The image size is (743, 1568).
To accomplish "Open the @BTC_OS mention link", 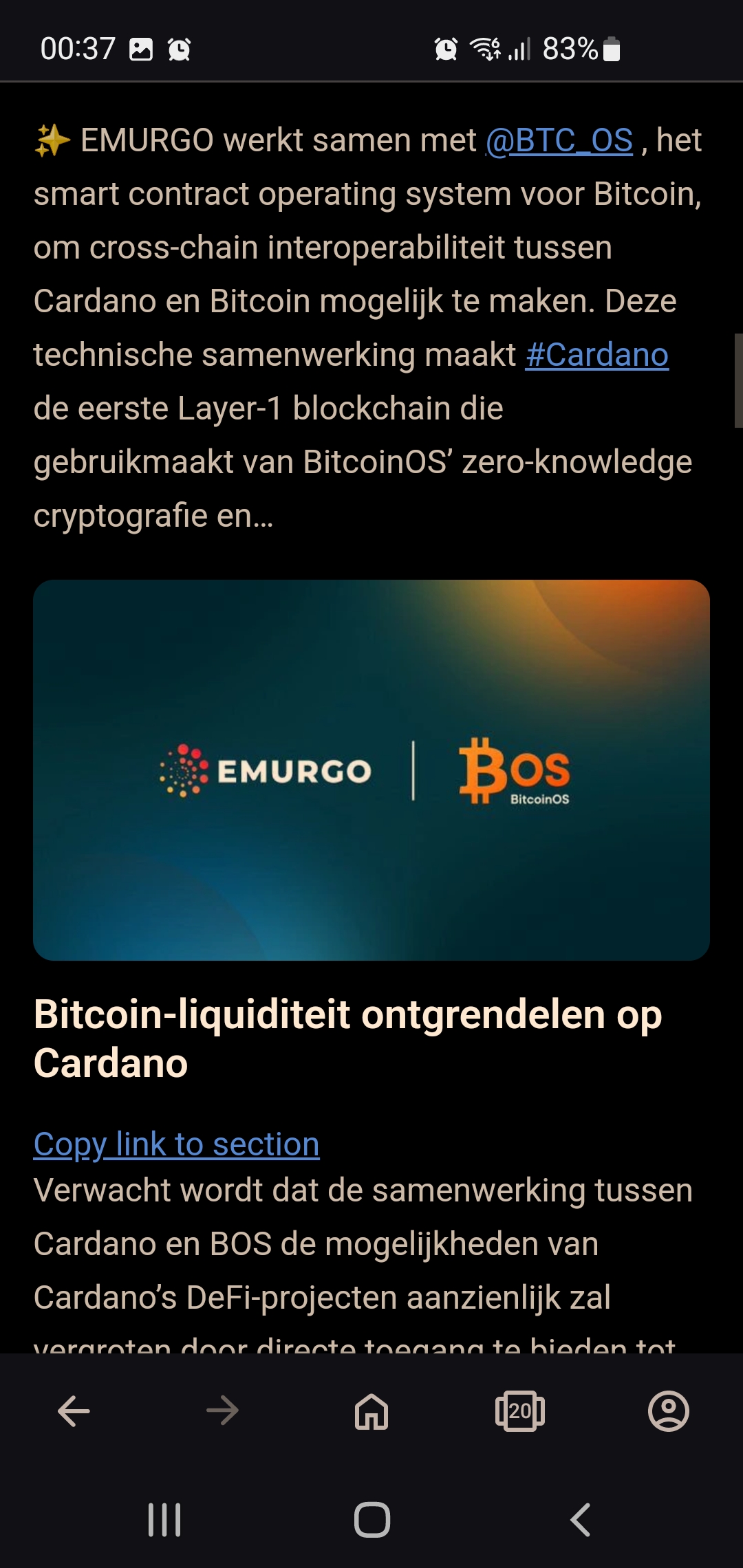I will coord(559,140).
